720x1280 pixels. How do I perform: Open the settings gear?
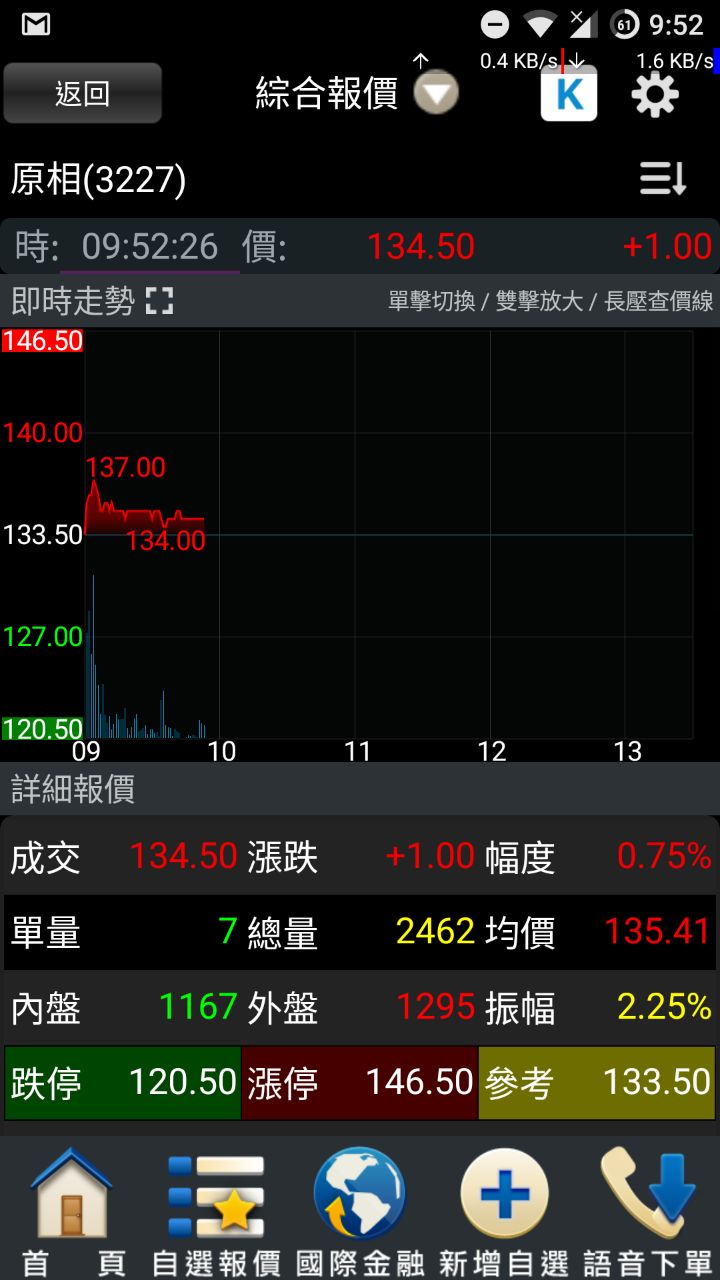pos(655,93)
